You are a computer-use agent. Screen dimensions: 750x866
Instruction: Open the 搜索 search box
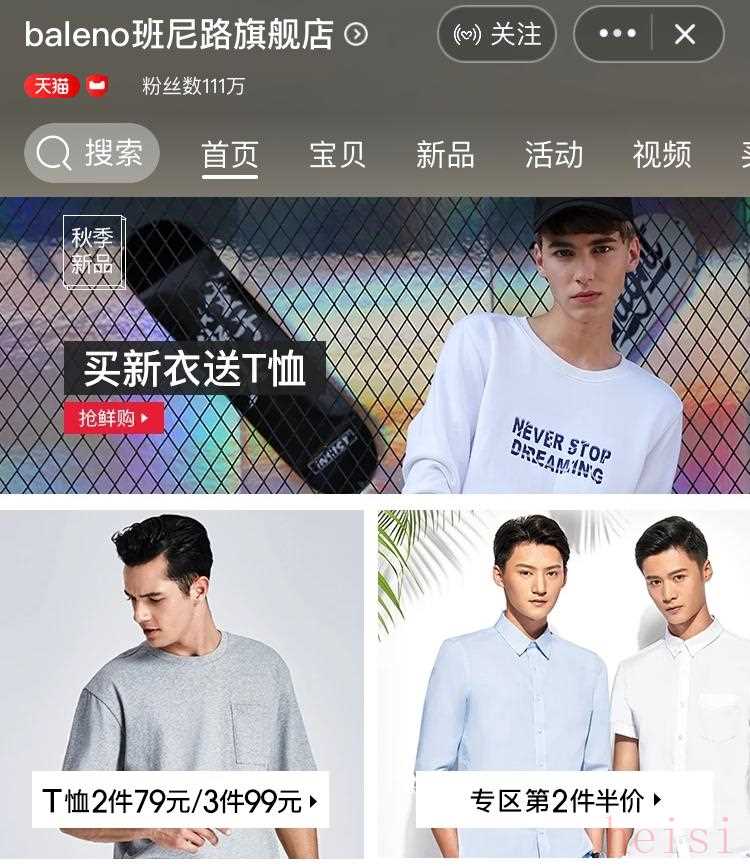[x=91, y=153]
